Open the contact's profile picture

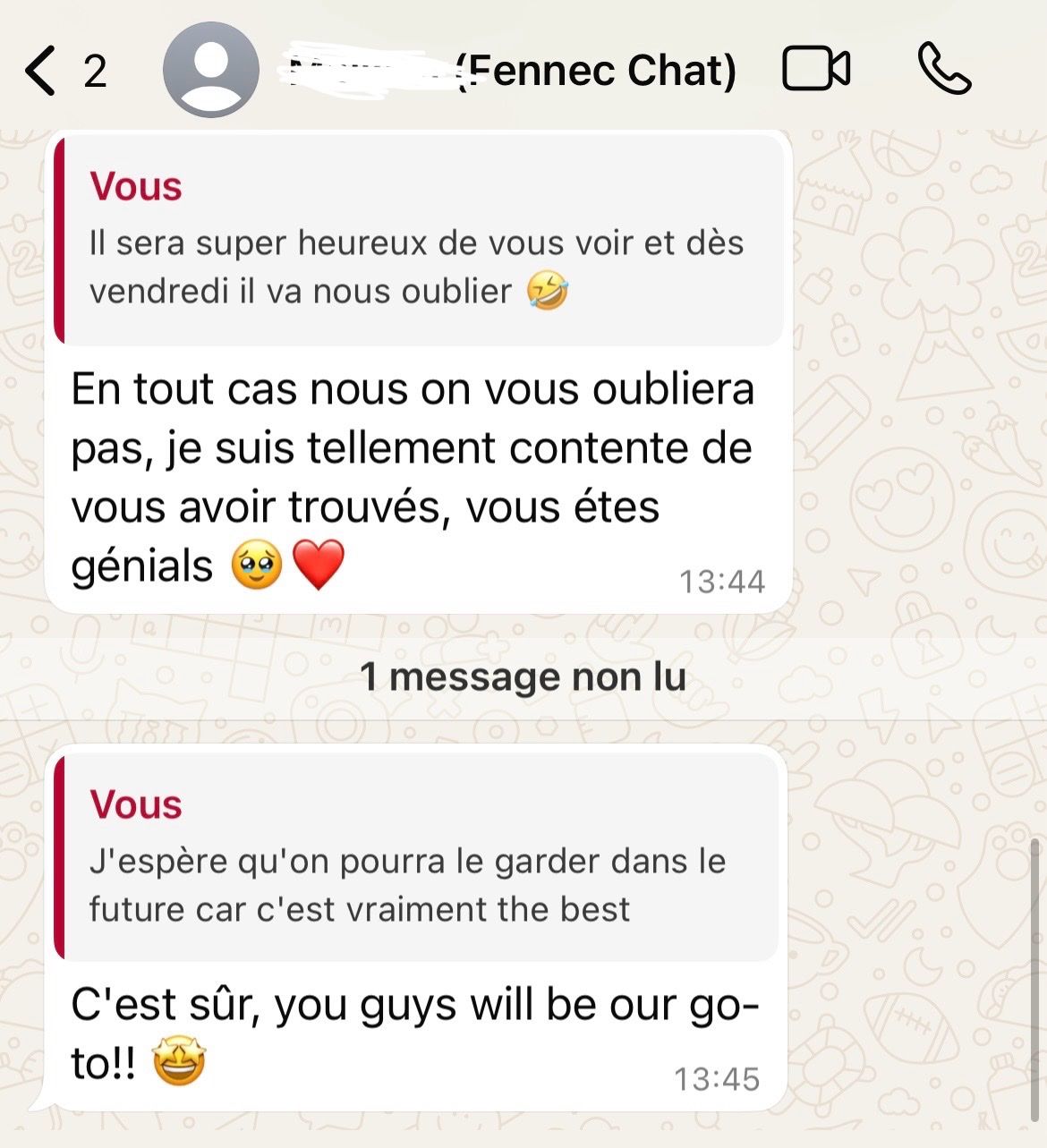click(211, 71)
